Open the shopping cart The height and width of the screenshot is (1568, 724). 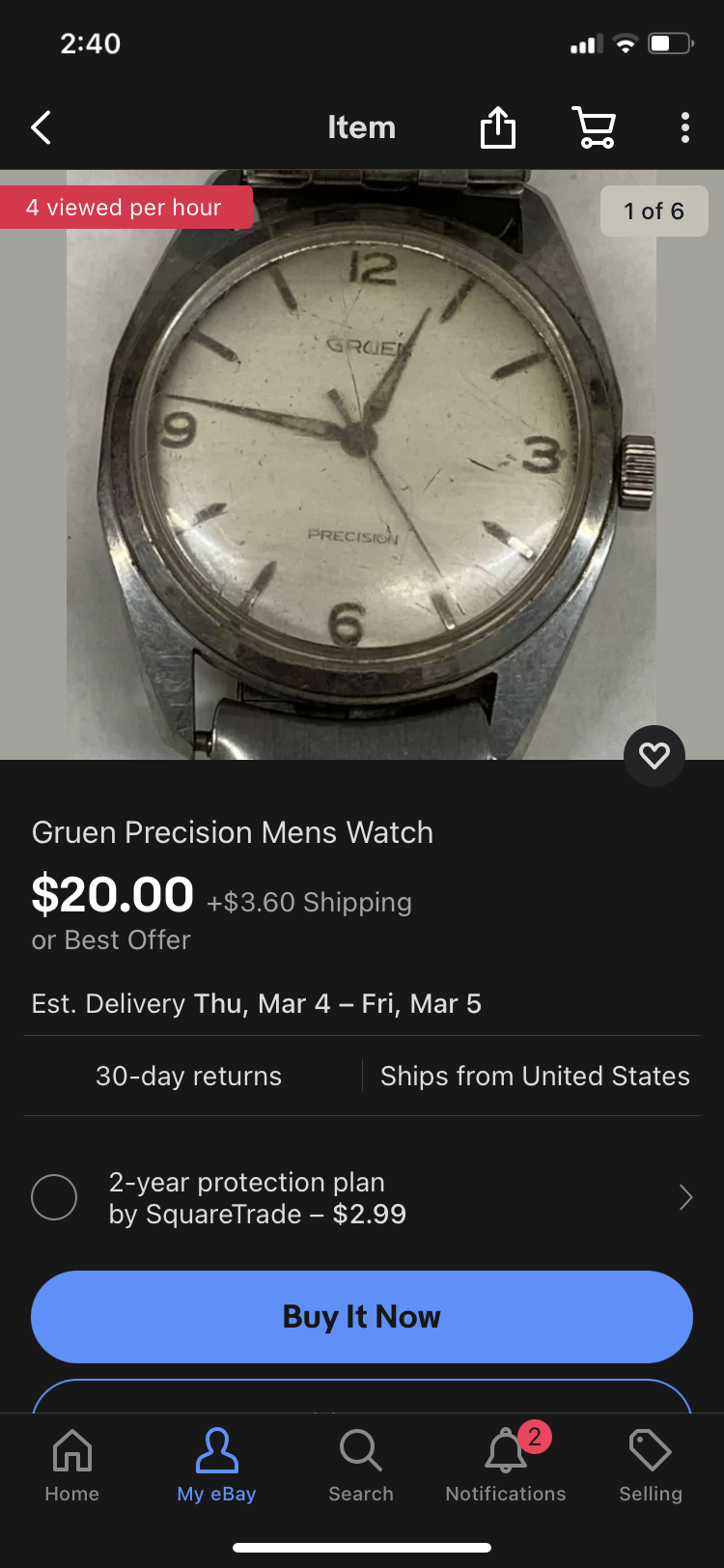tap(594, 127)
